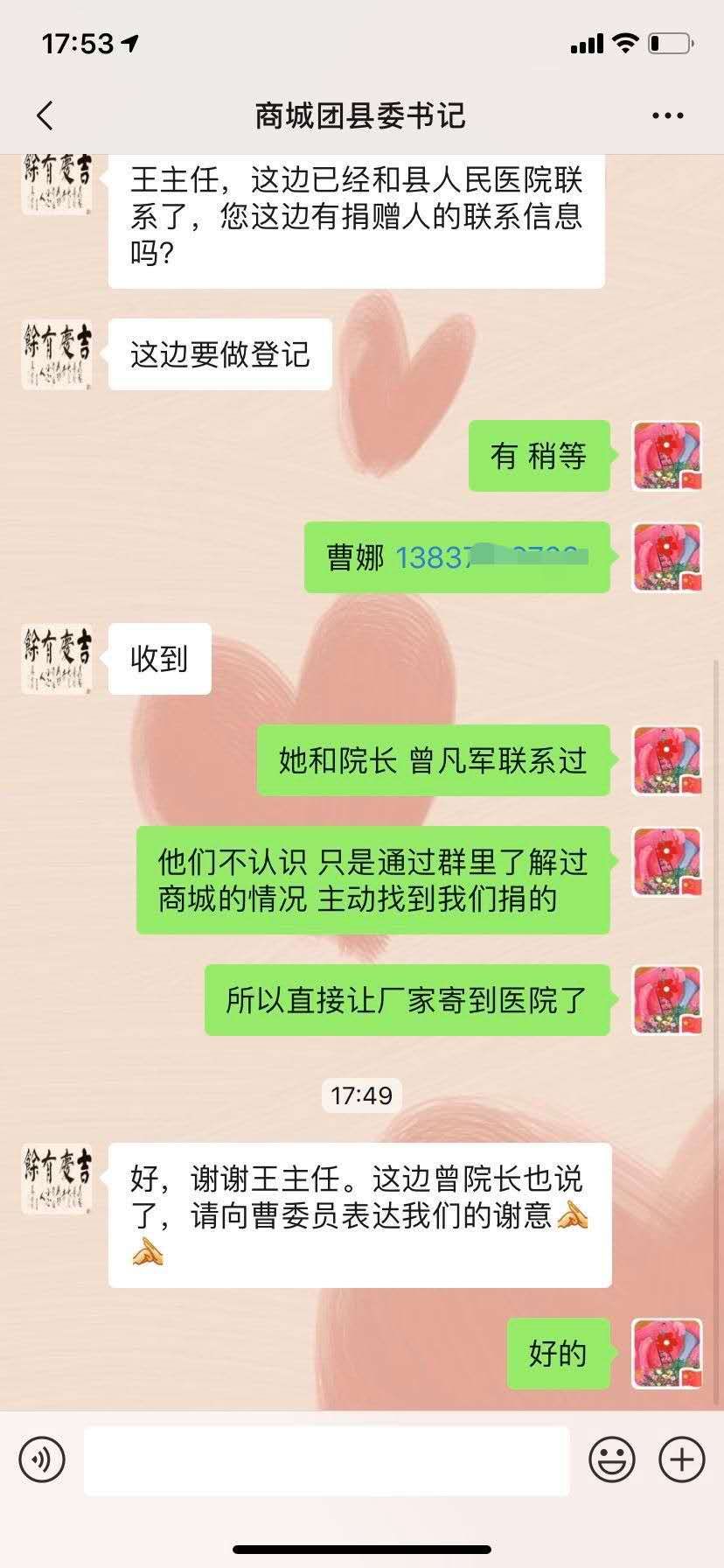Go back to the chat list
This screenshot has width=724, height=1568.
click(45, 115)
